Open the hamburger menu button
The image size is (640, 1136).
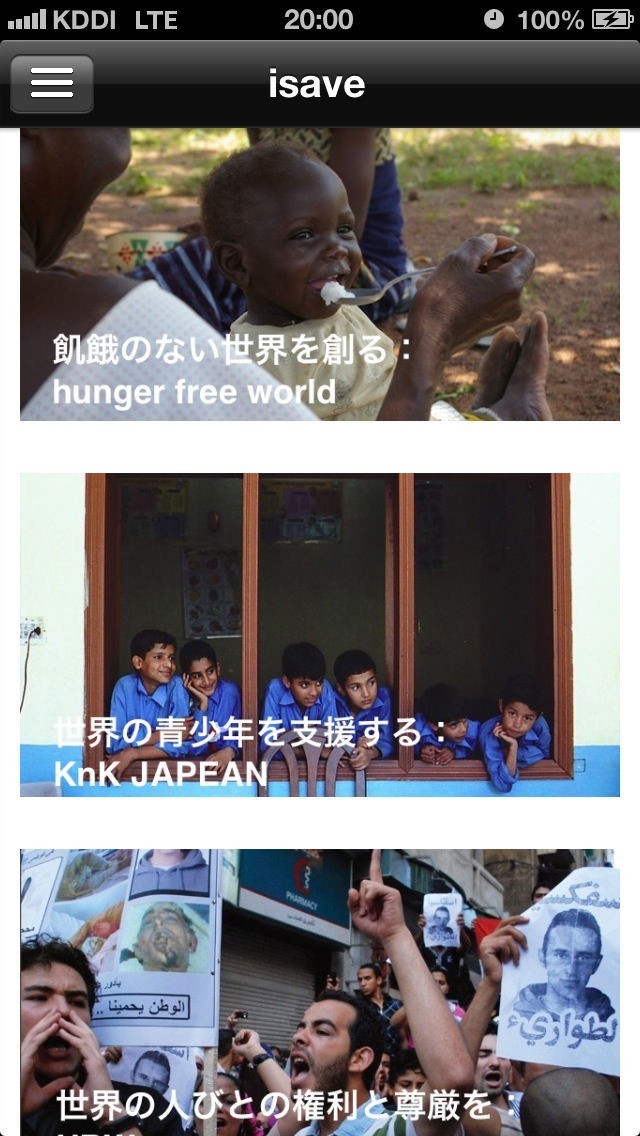tap(51, 84)
